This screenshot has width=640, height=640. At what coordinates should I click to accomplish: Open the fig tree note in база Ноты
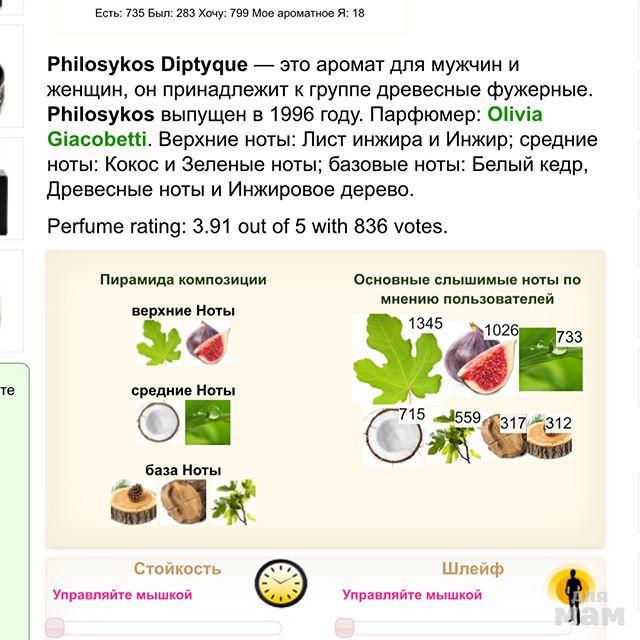tap(233, 502)
